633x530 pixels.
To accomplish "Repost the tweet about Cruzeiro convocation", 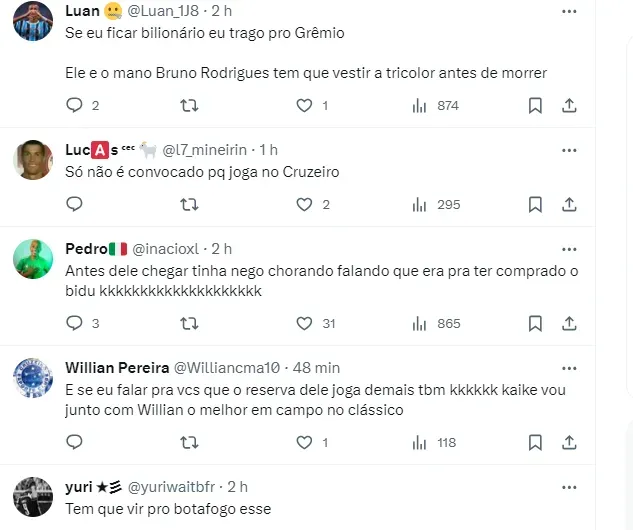I will (188, 204).
